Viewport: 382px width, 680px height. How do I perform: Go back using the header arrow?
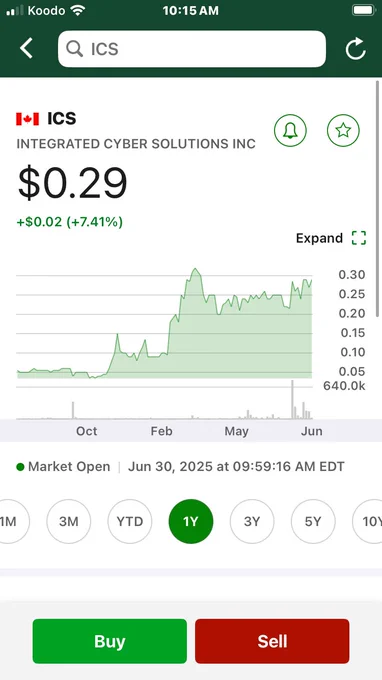(x=26, y=48)
